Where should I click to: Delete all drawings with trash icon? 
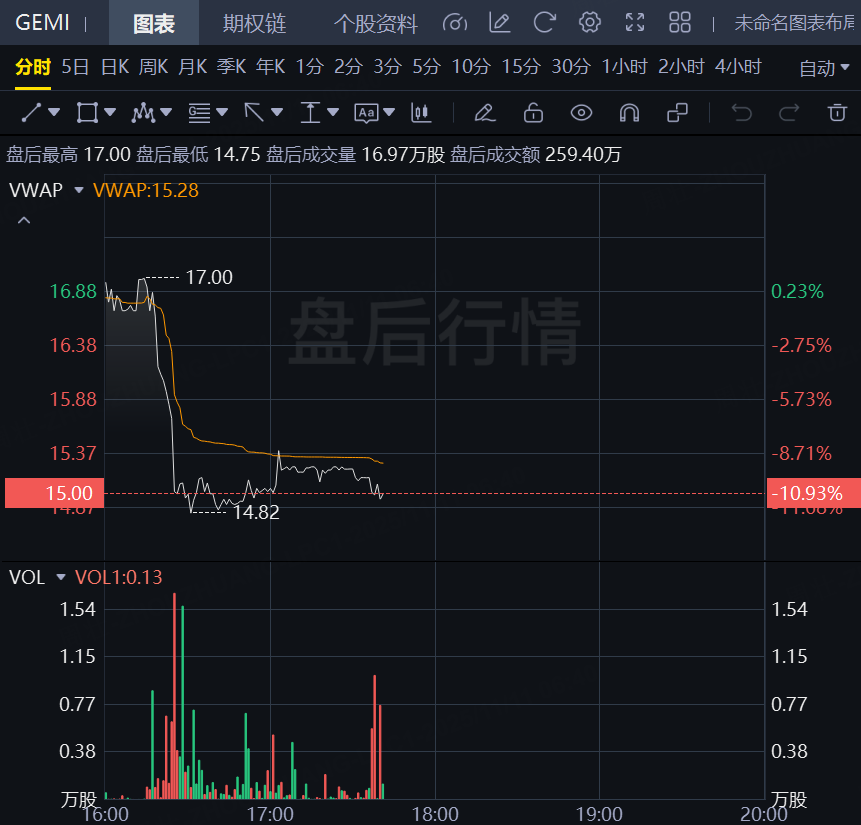(x=837, y=112)
